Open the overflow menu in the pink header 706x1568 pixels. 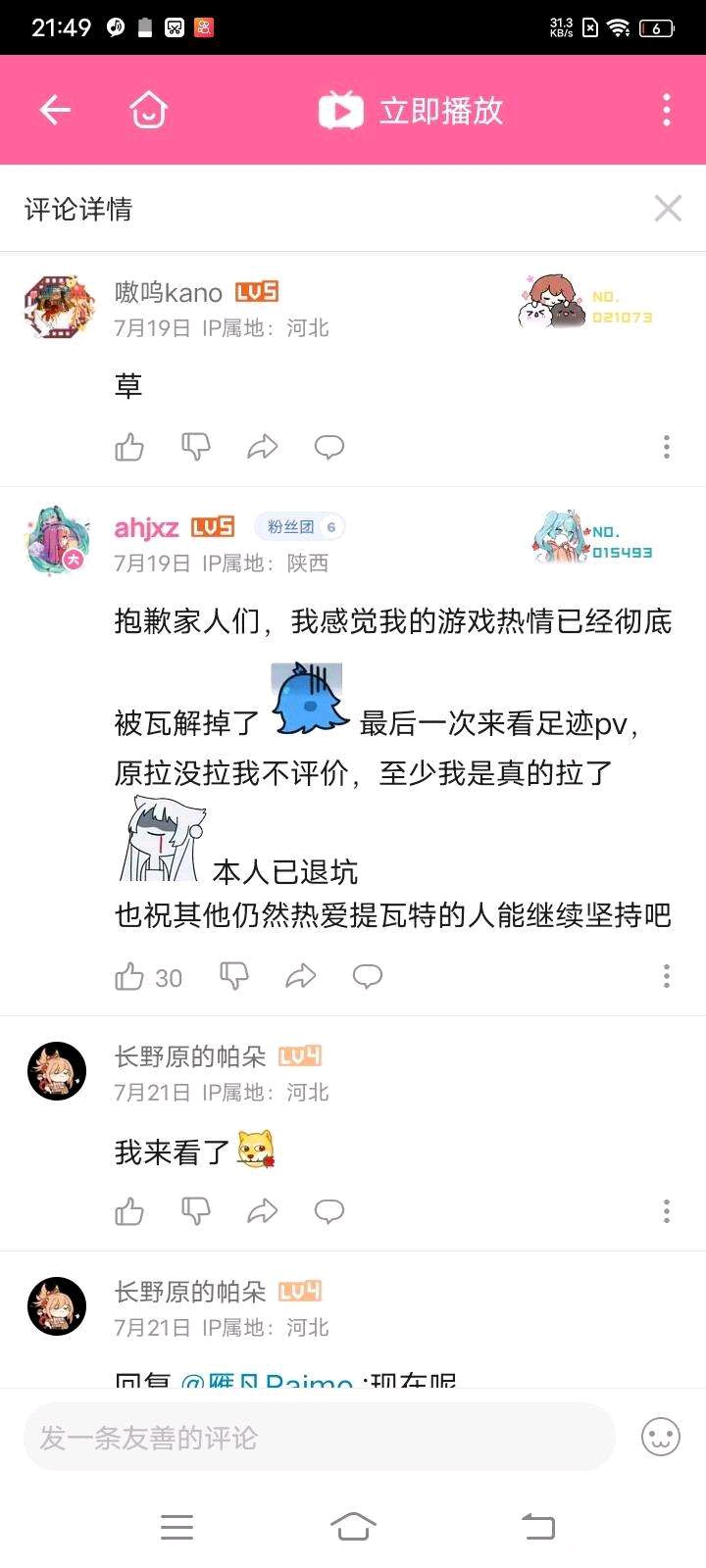point(667,110)
